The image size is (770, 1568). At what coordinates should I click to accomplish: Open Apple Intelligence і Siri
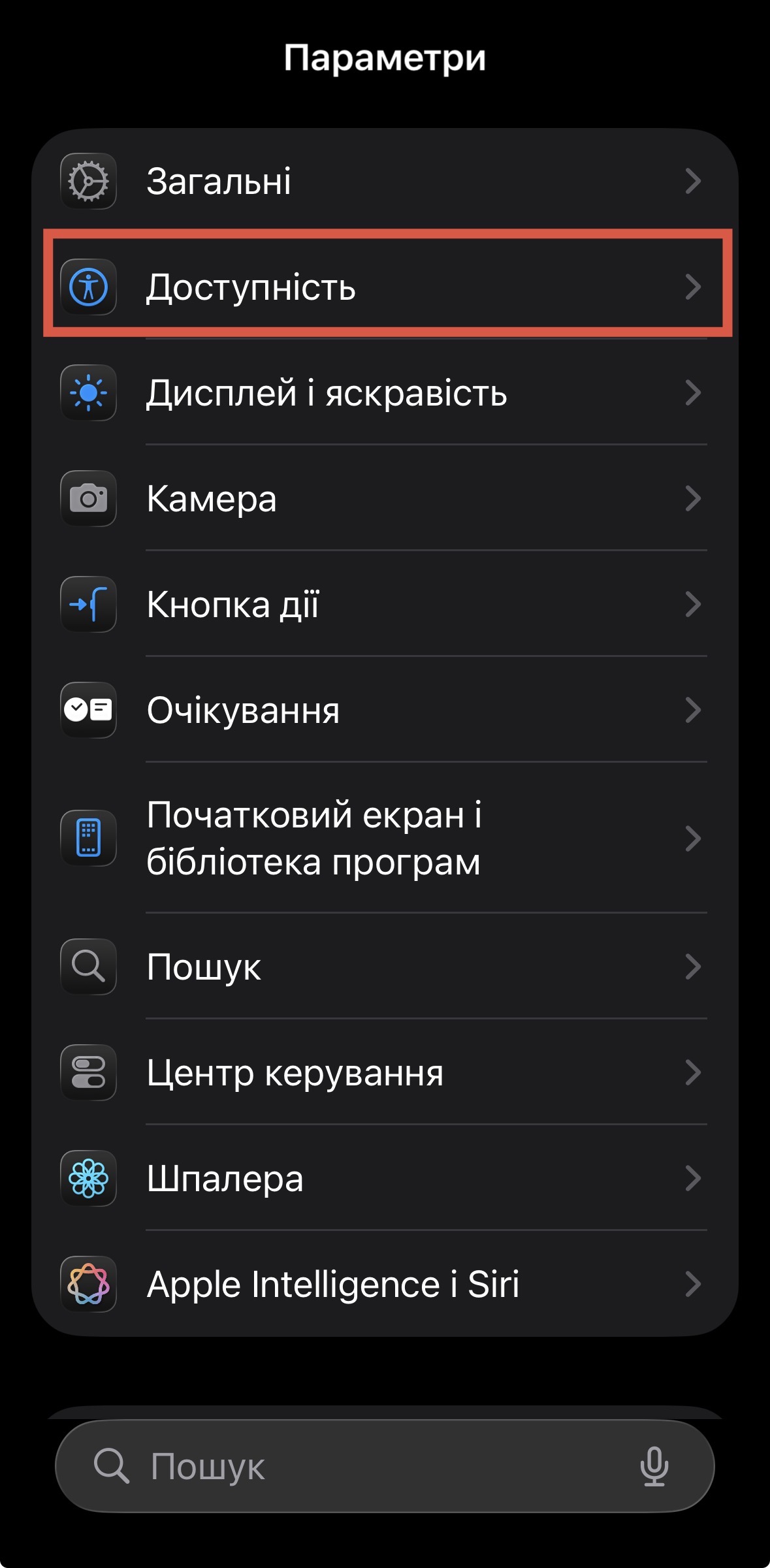[x=384, y=1285]
